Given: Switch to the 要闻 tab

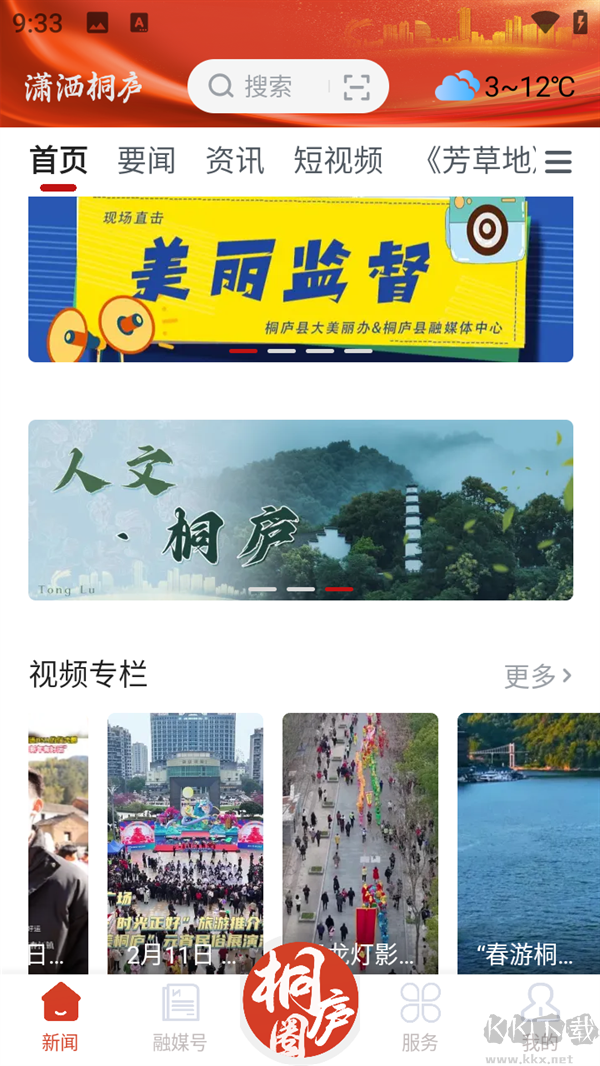Looking at the screenshot, I should point(146,160).
